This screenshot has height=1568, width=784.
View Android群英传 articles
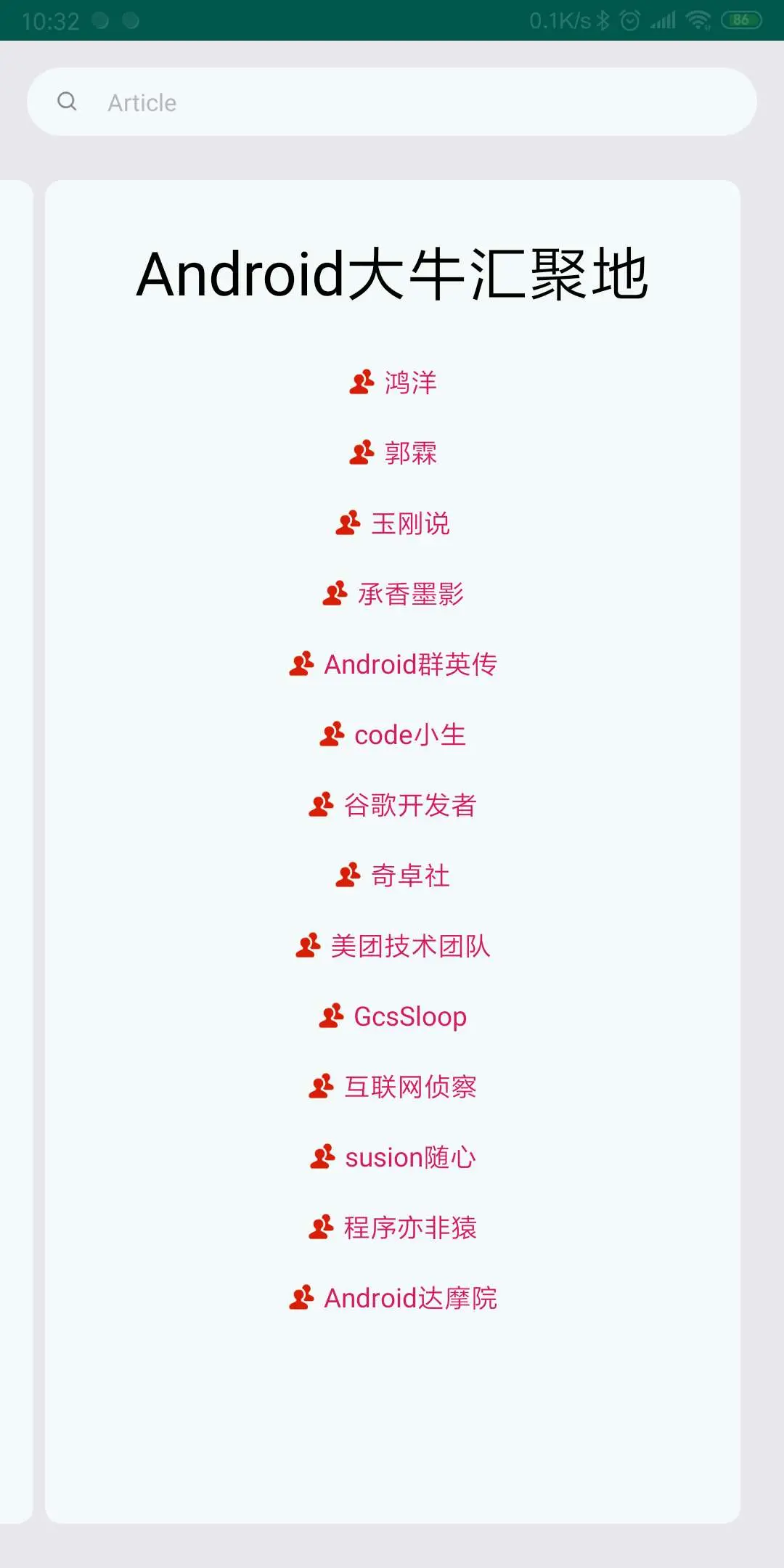[x=393, y=664]
